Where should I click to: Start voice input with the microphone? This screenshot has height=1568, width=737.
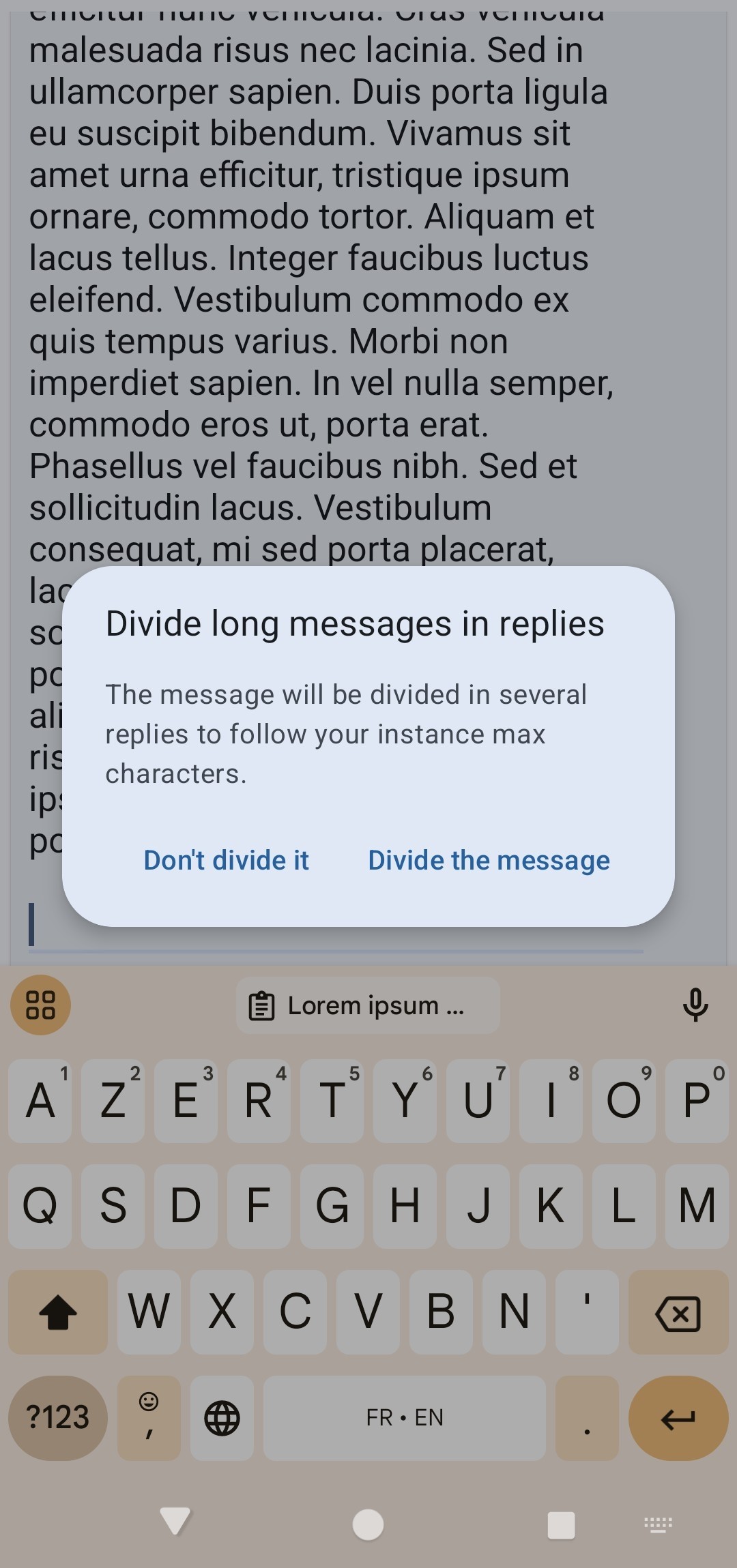tap(695, 1005)
